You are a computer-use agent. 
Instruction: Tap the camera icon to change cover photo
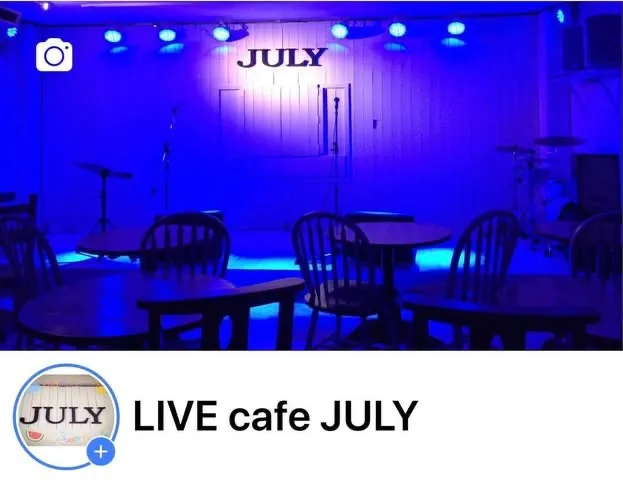point(54,55)
